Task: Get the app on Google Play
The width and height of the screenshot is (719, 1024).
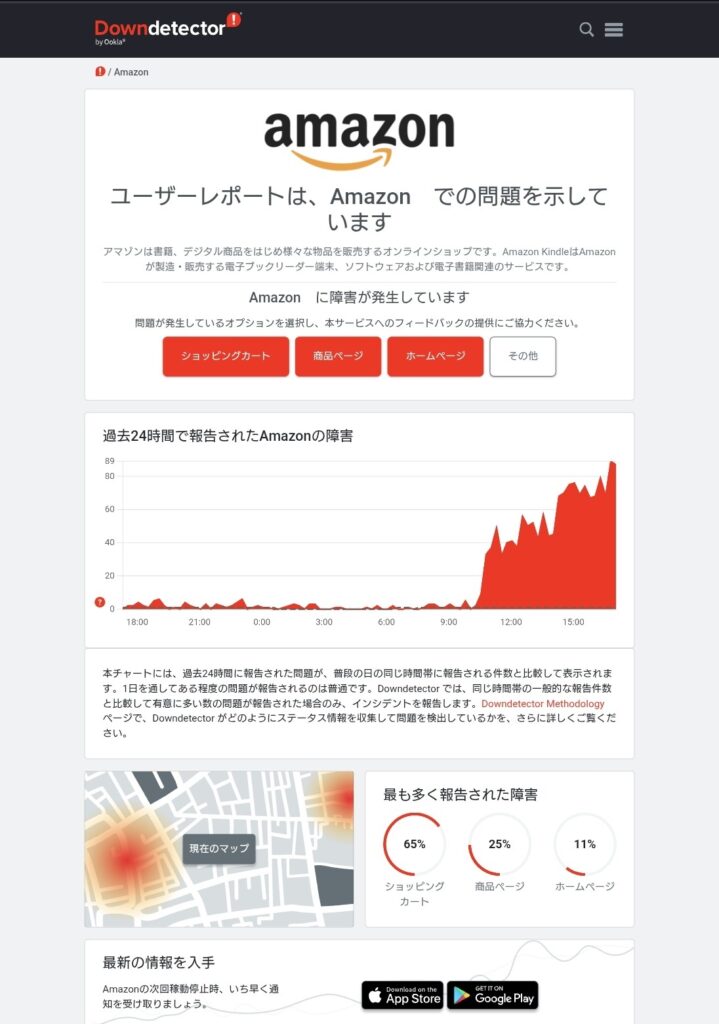Action: (x=492, y=995)
